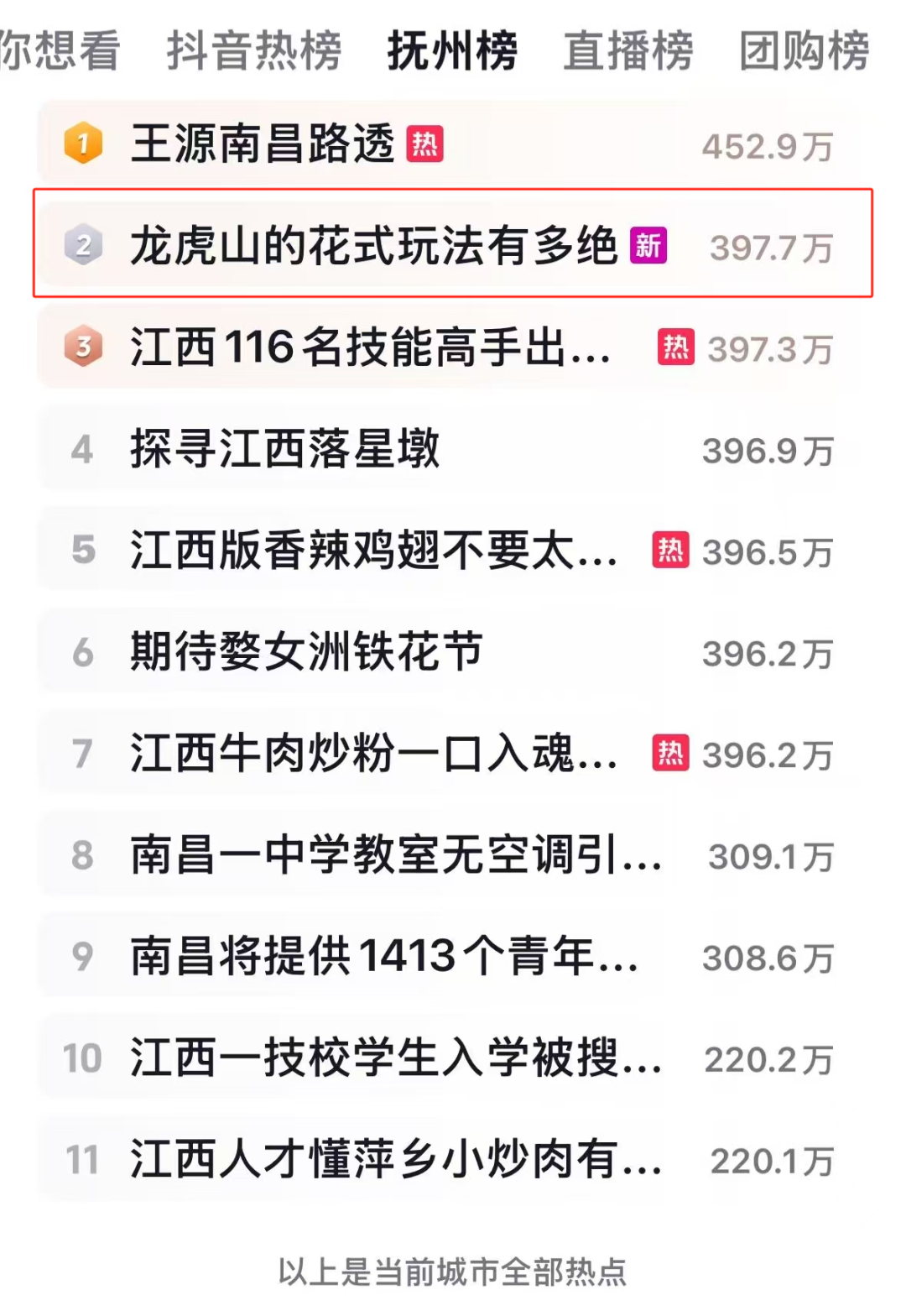View the 探寻江西落星墩 trend
Image resolution: width=906 pixels, height=1316 pixels.
click(x=285, y=449)
